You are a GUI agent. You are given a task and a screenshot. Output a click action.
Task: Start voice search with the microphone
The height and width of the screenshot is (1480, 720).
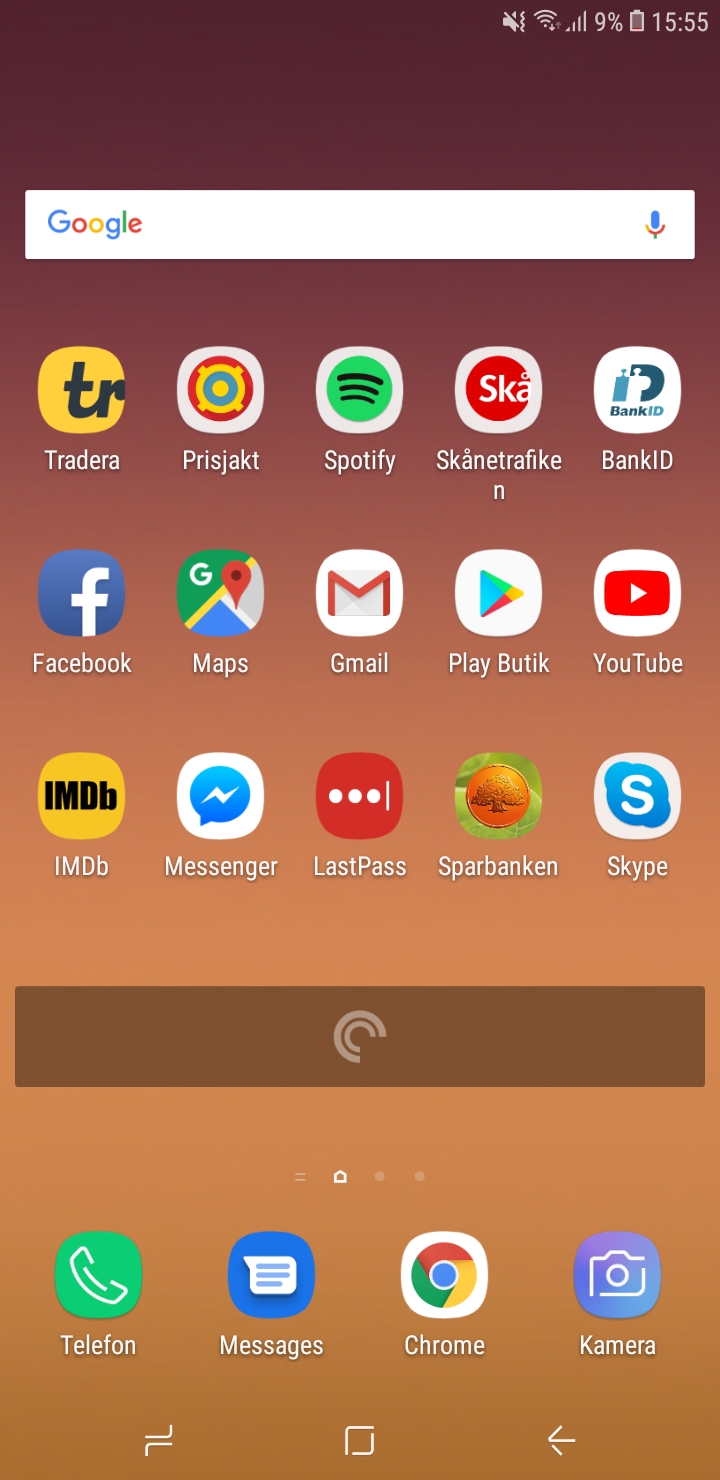(655, 224)
